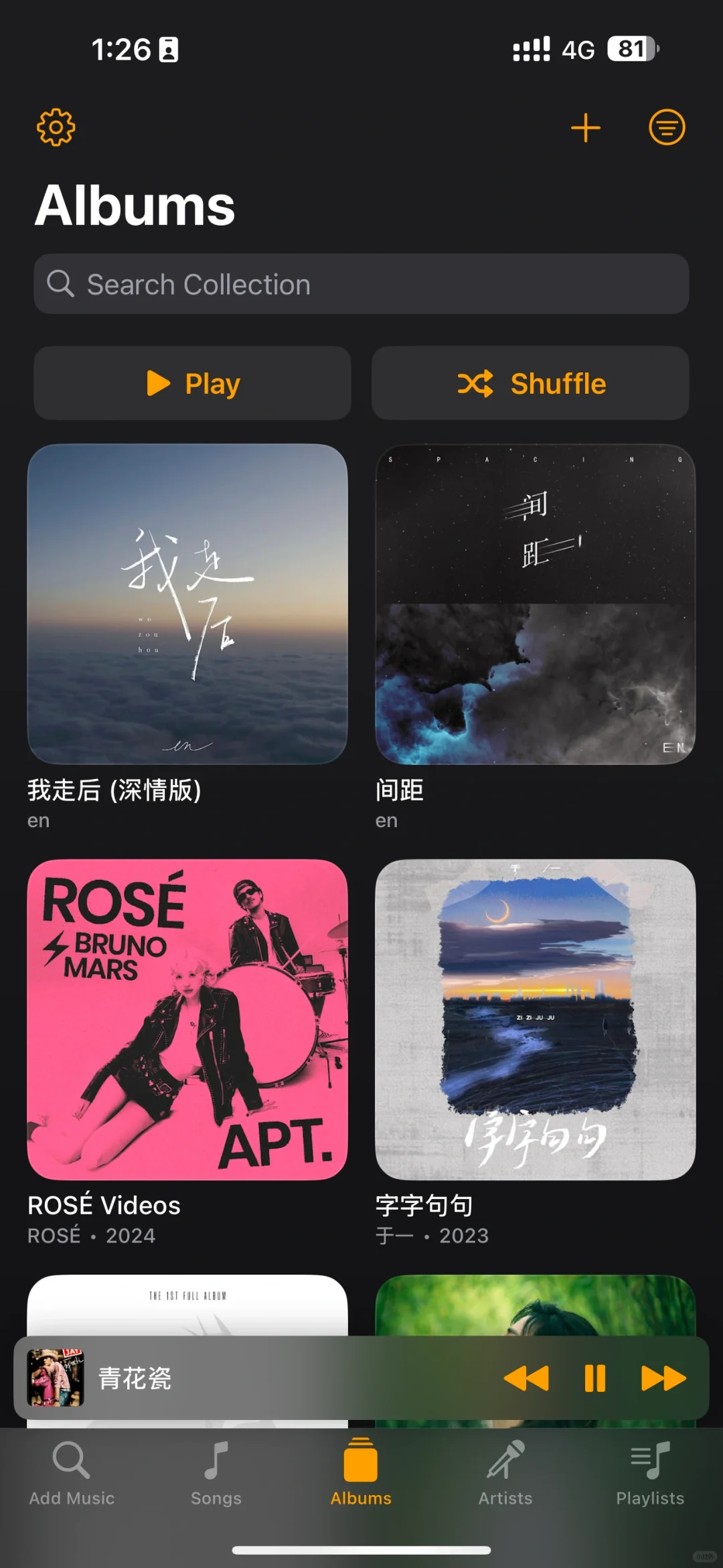Viewport: 723px width, 1568px height.
Task: Switch to the Add Music tab
Action: 72,1472
